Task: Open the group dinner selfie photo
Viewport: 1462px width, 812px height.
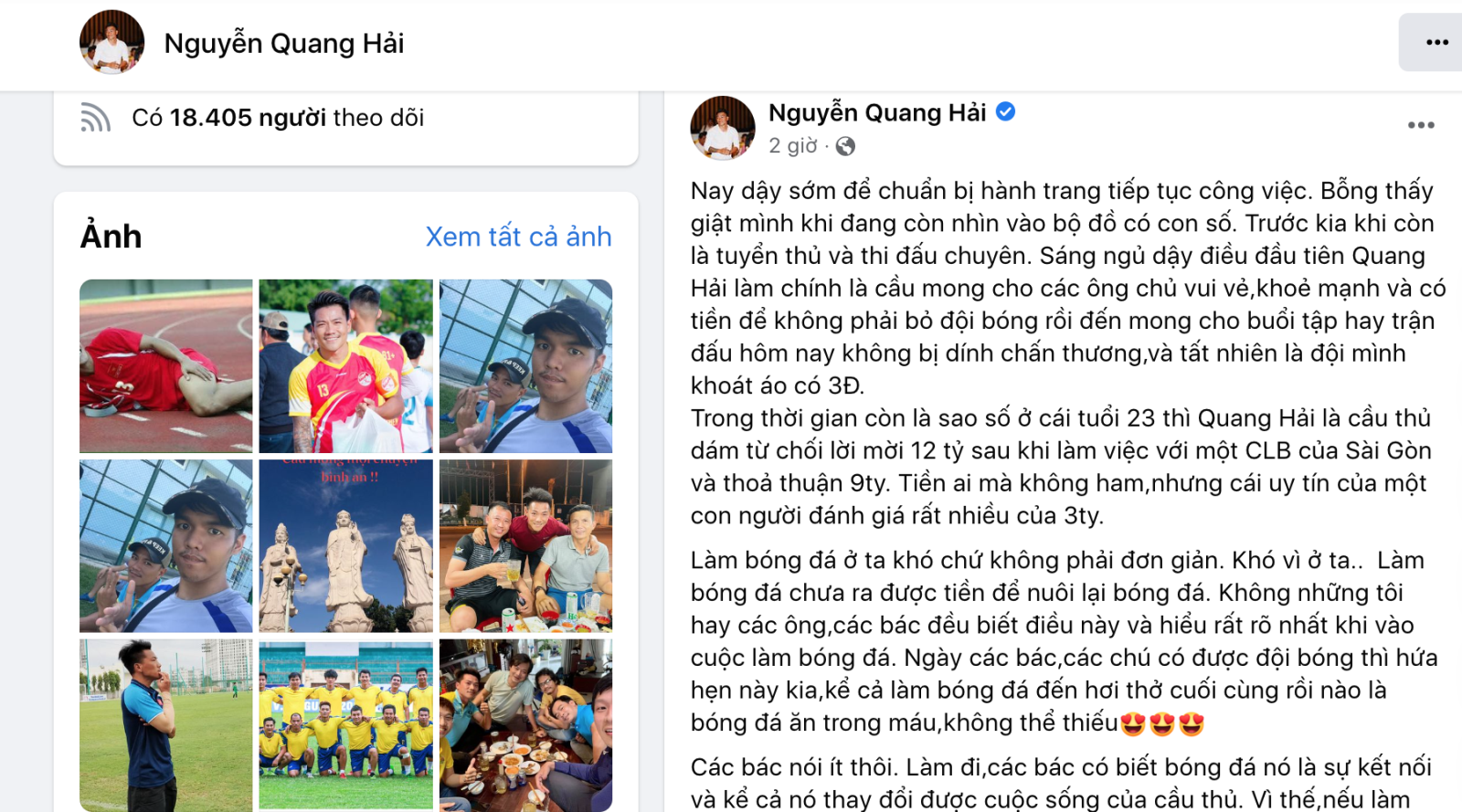Action: point(525,724)
